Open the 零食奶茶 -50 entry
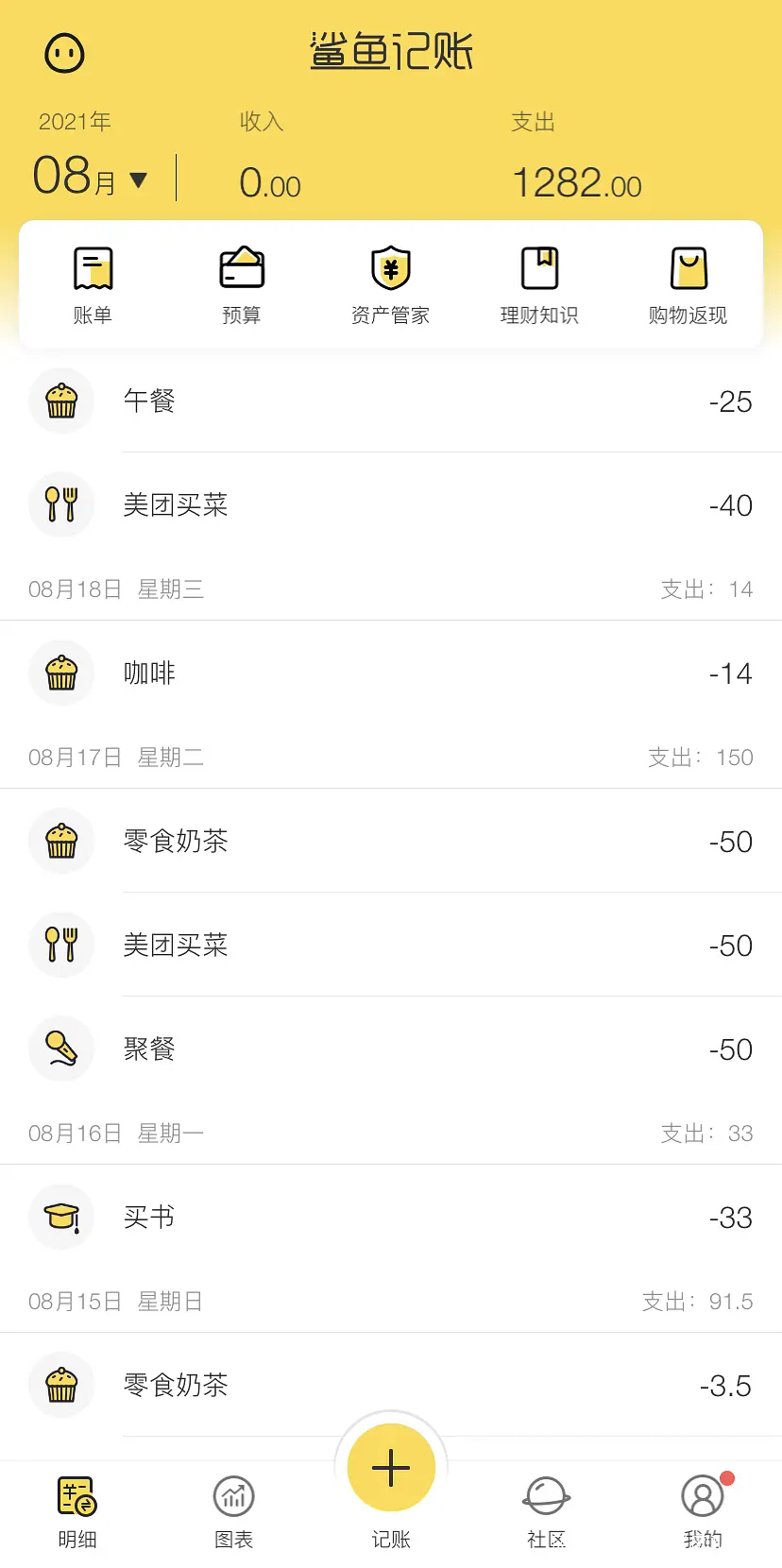 click(x=391, y=841)
